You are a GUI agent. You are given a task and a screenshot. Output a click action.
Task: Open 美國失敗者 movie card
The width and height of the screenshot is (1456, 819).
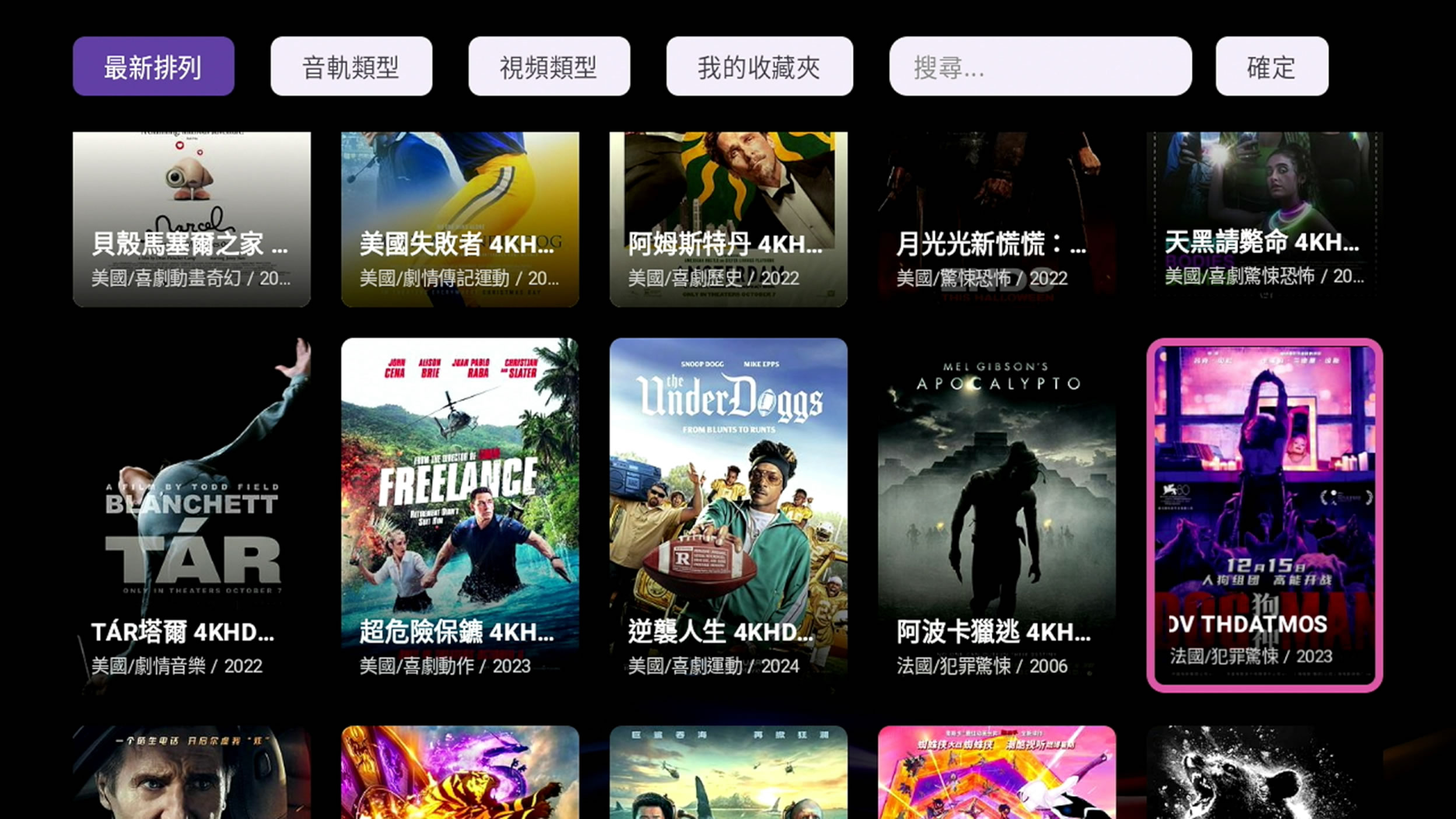pos(460,219)
